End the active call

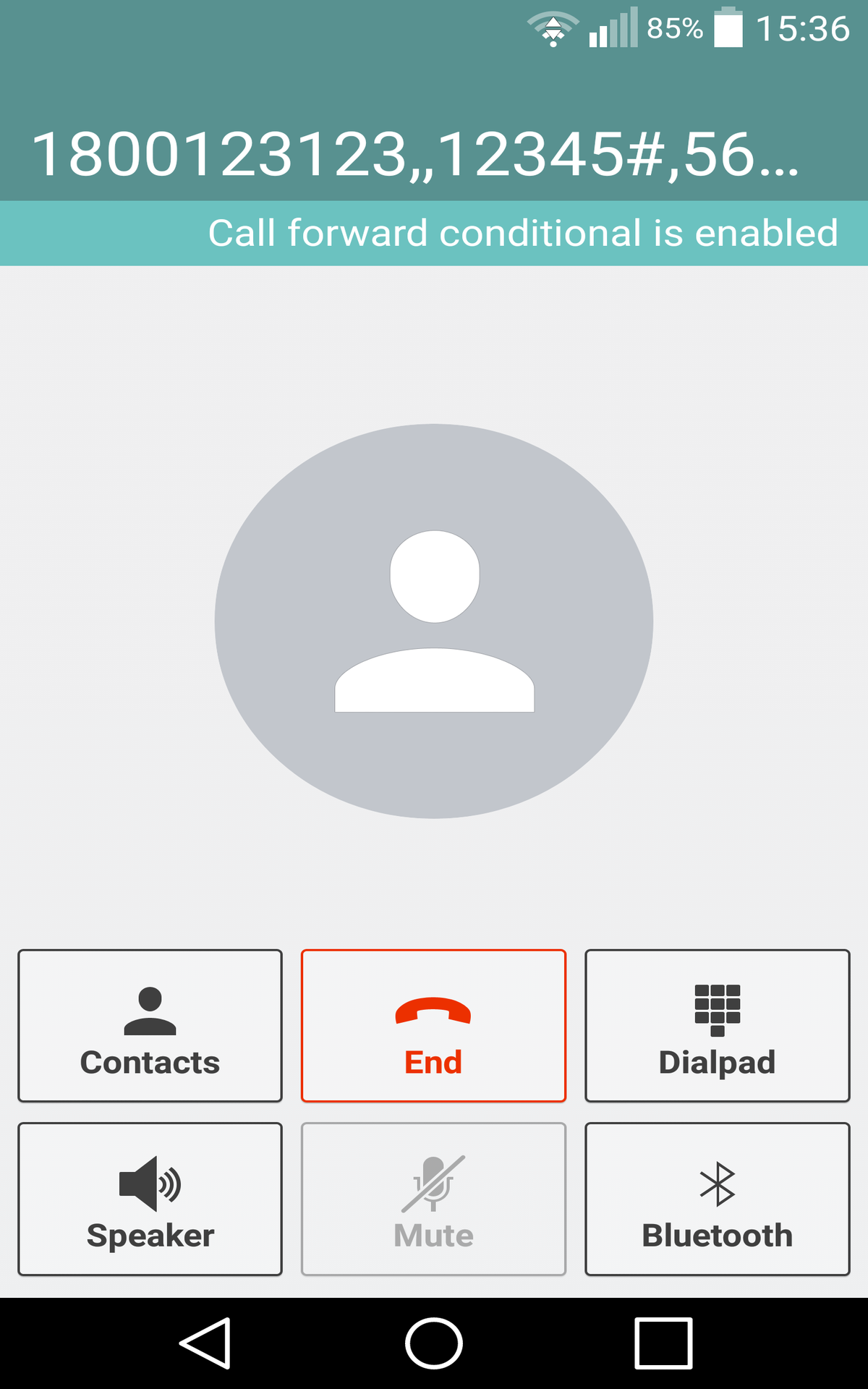[x=432, y=1027]
